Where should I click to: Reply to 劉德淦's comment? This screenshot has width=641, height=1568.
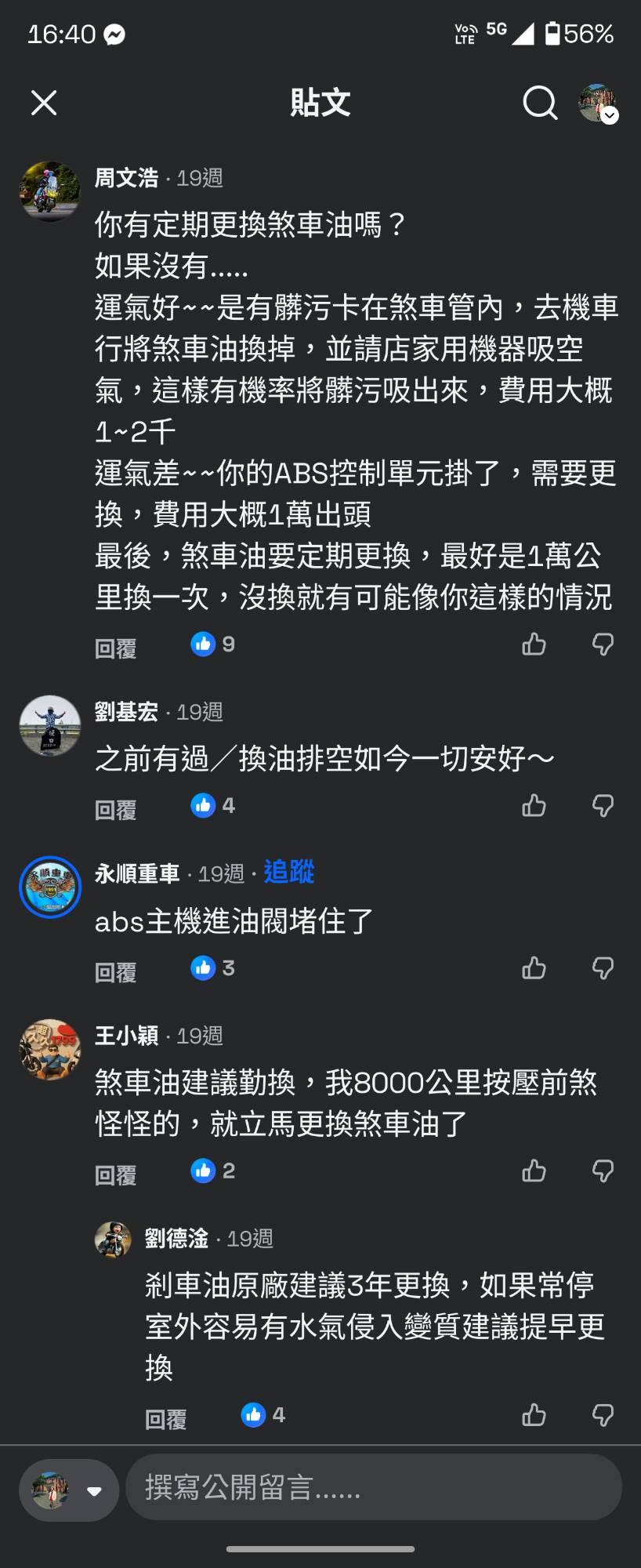pos(165,1419)
